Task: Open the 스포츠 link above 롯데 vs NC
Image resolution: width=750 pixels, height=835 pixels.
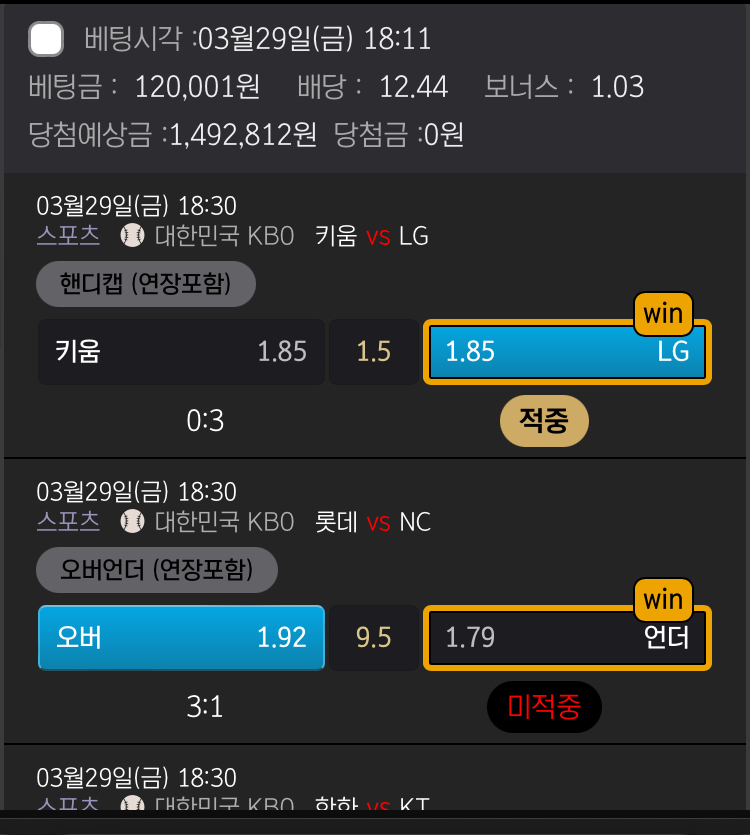Action: click(x=68, y=521)
